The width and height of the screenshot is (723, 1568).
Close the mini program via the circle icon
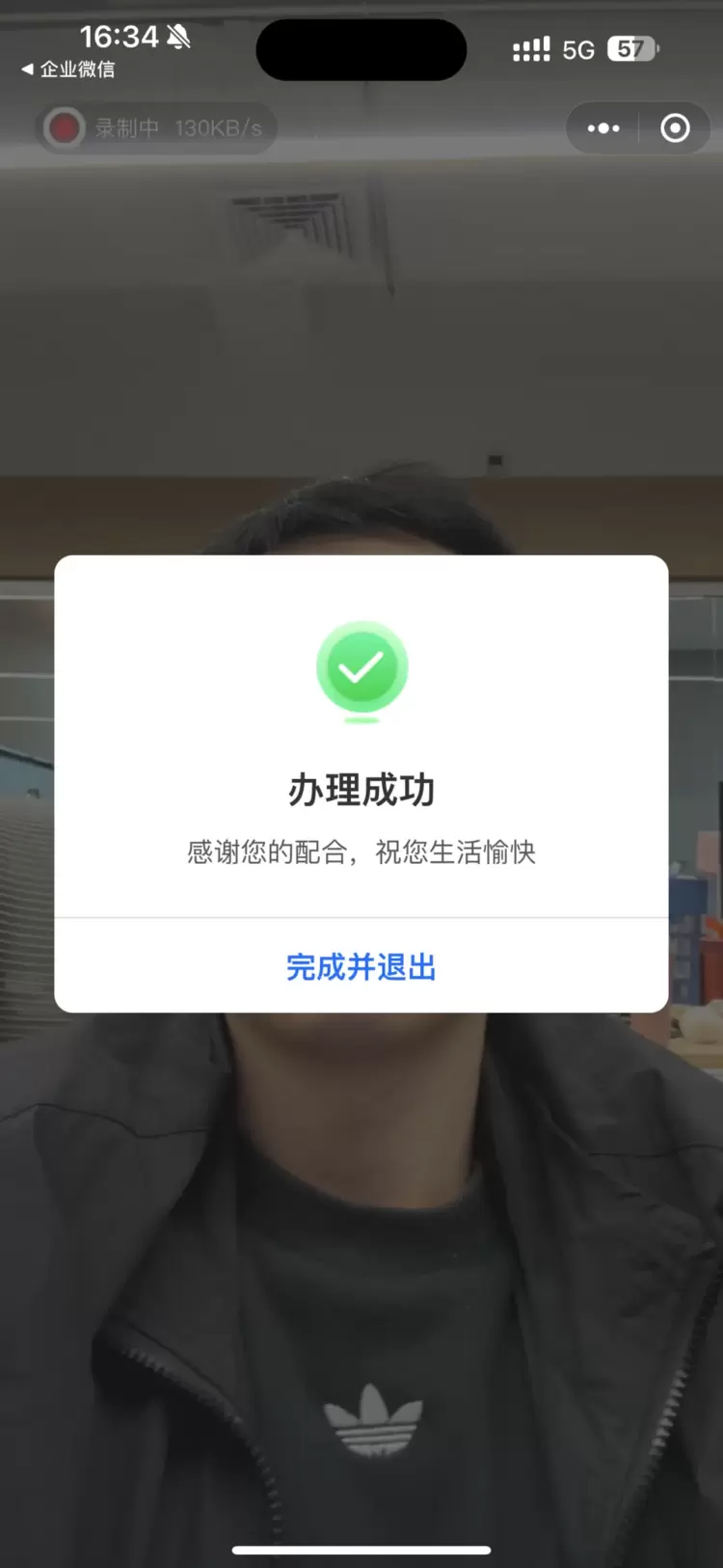[x=675, y=128]
